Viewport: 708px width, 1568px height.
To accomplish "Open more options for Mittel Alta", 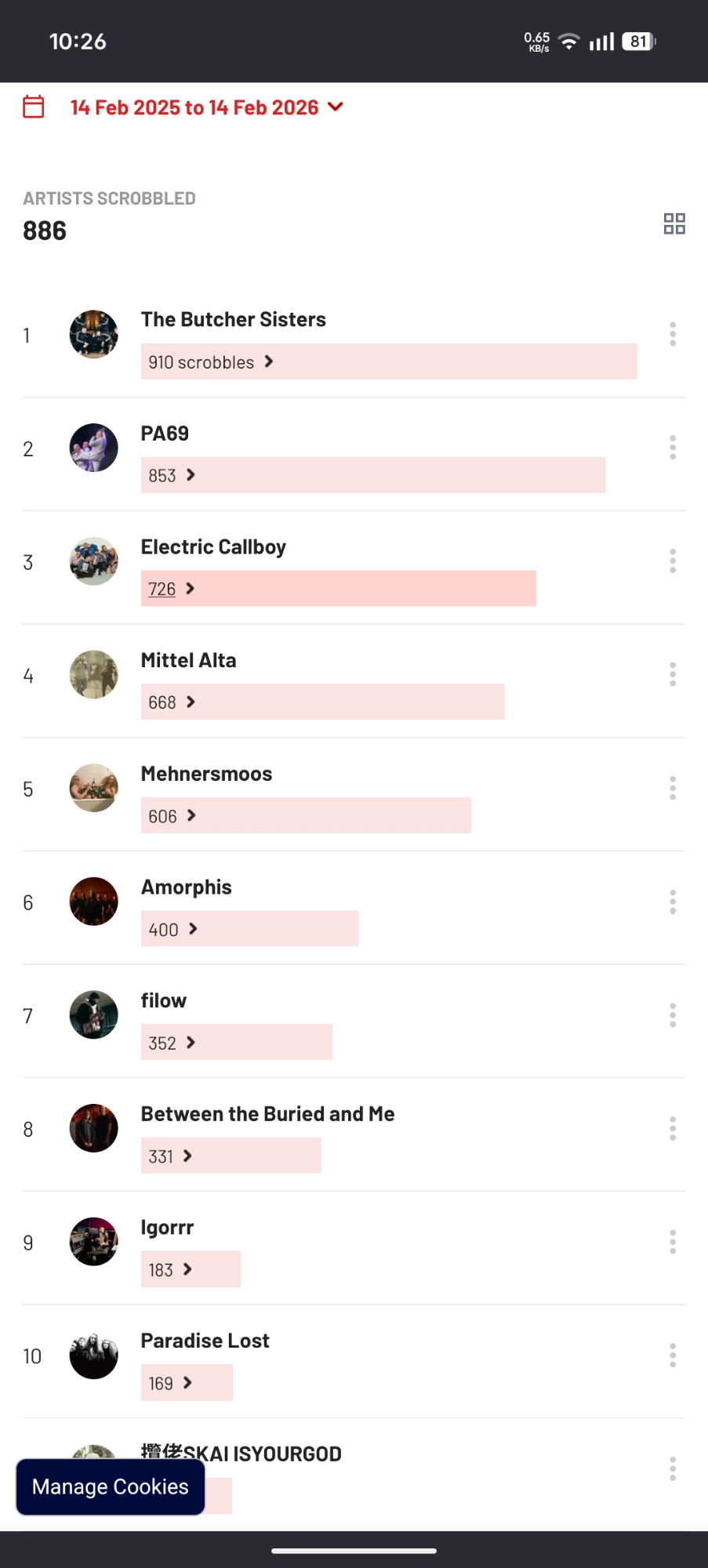I will click(673, 674).
